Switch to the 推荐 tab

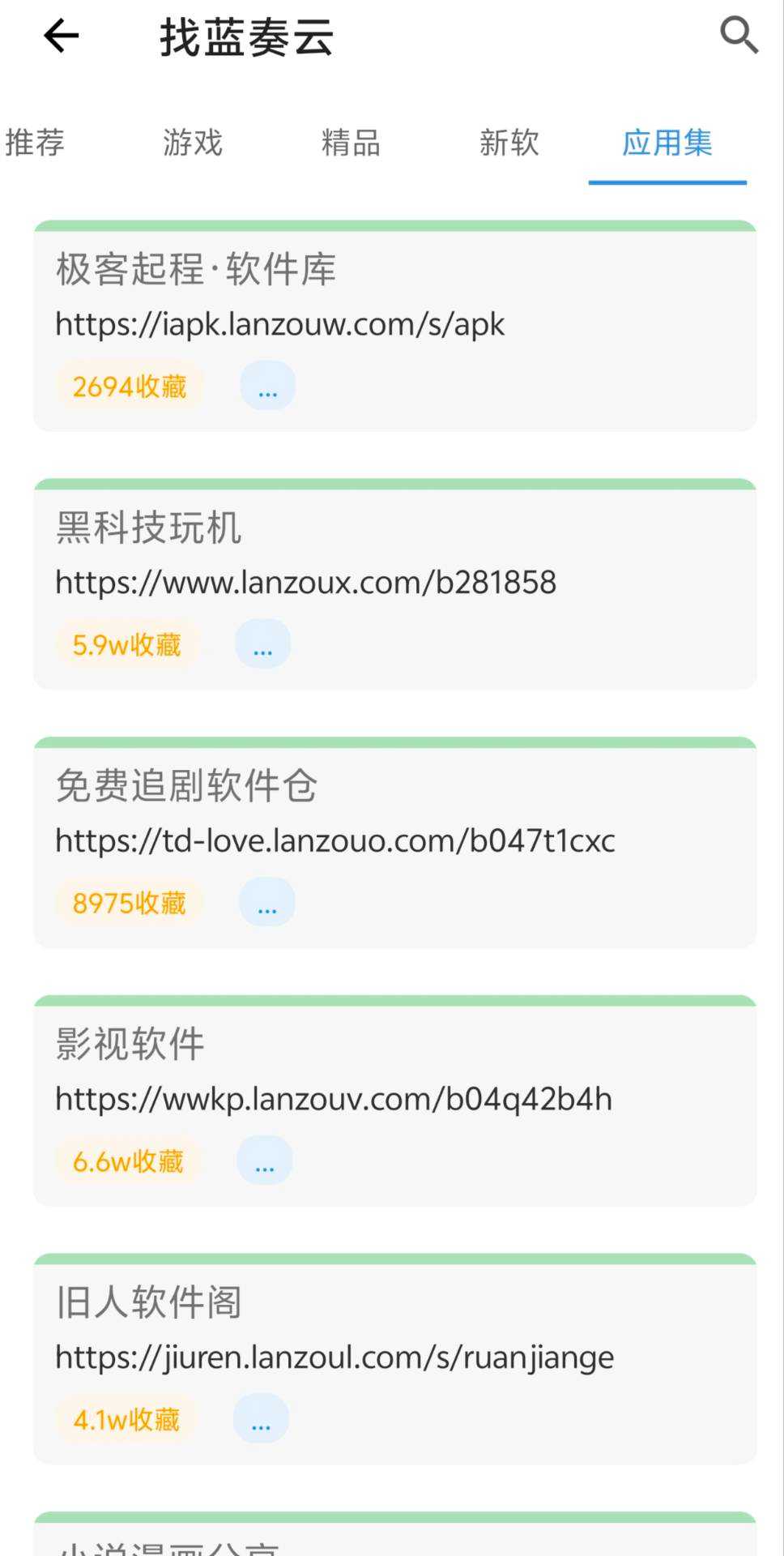click(35, 143)
